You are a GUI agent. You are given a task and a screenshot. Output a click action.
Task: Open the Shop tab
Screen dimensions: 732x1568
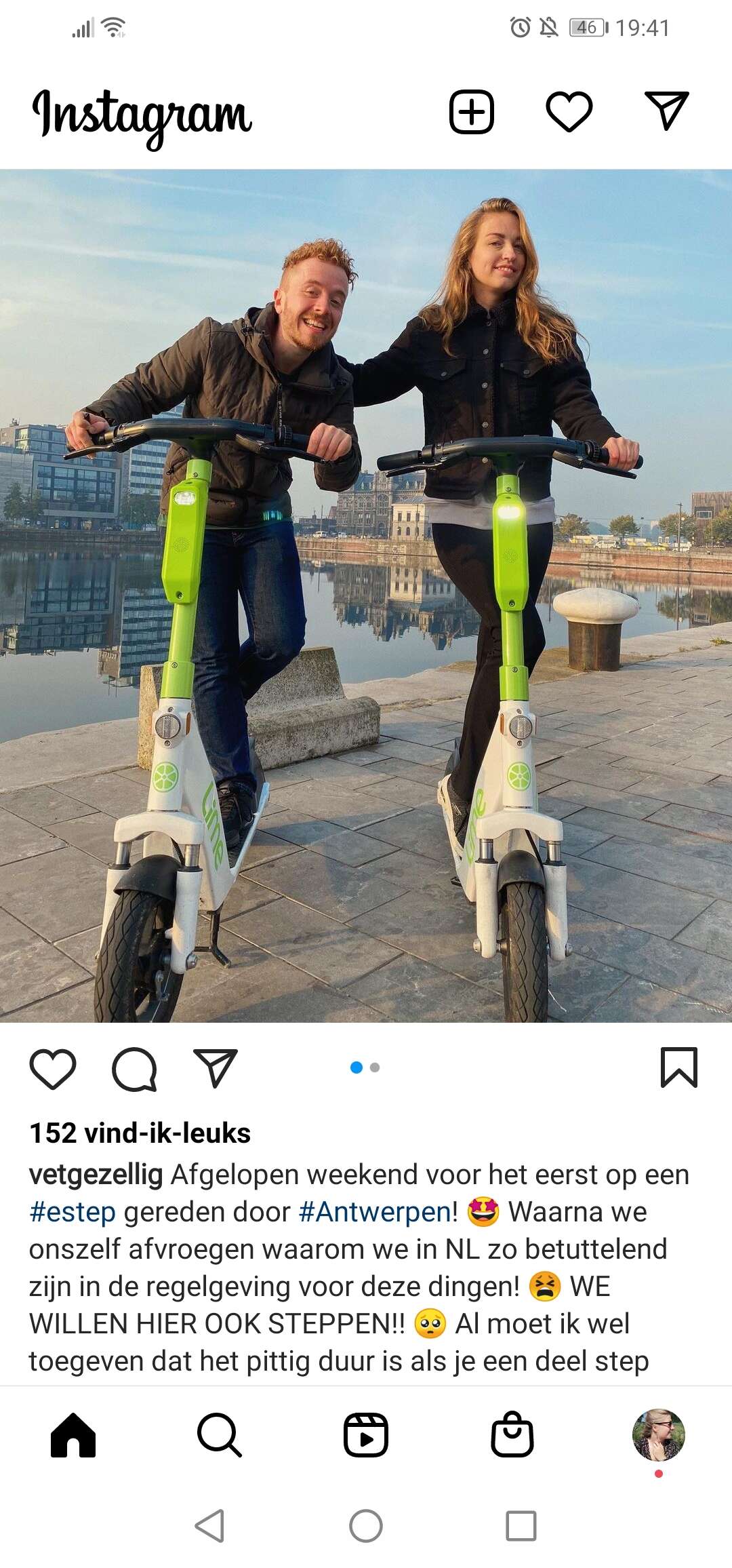[512, 1434]
